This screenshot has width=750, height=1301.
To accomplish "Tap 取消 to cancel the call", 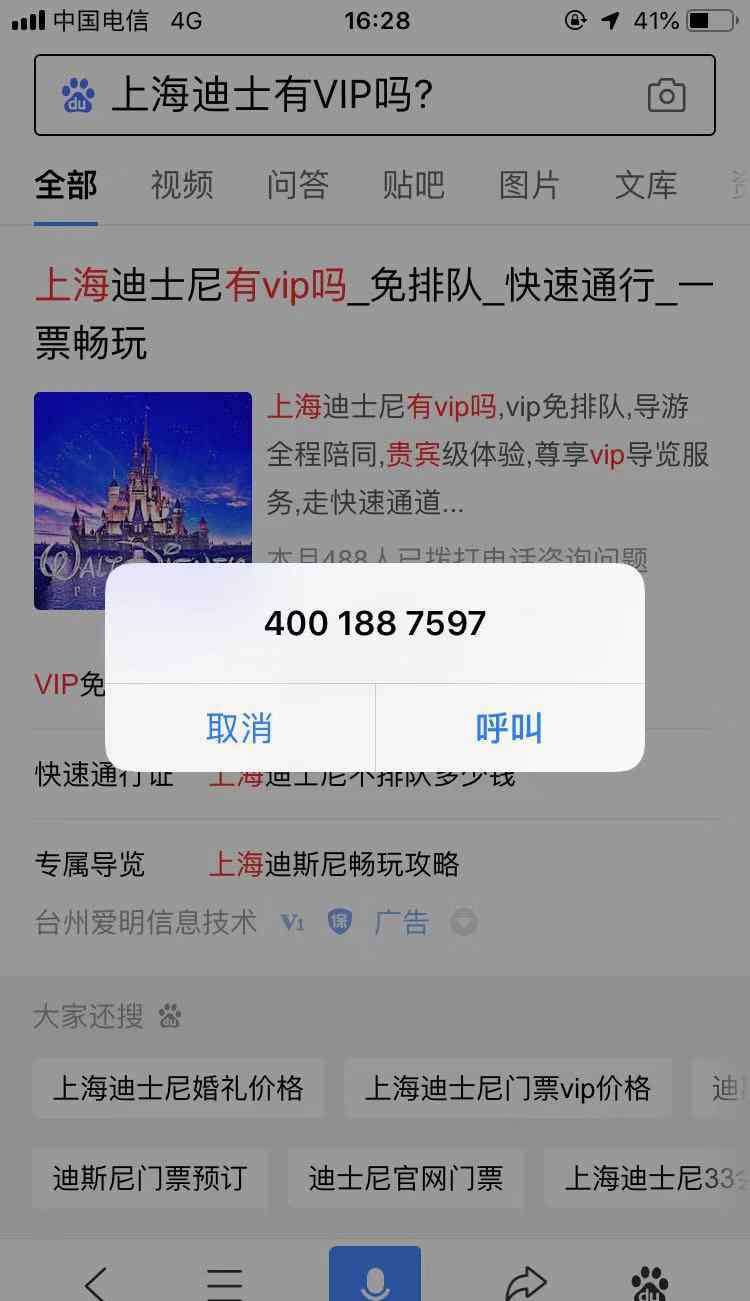I will coord(239,728).
